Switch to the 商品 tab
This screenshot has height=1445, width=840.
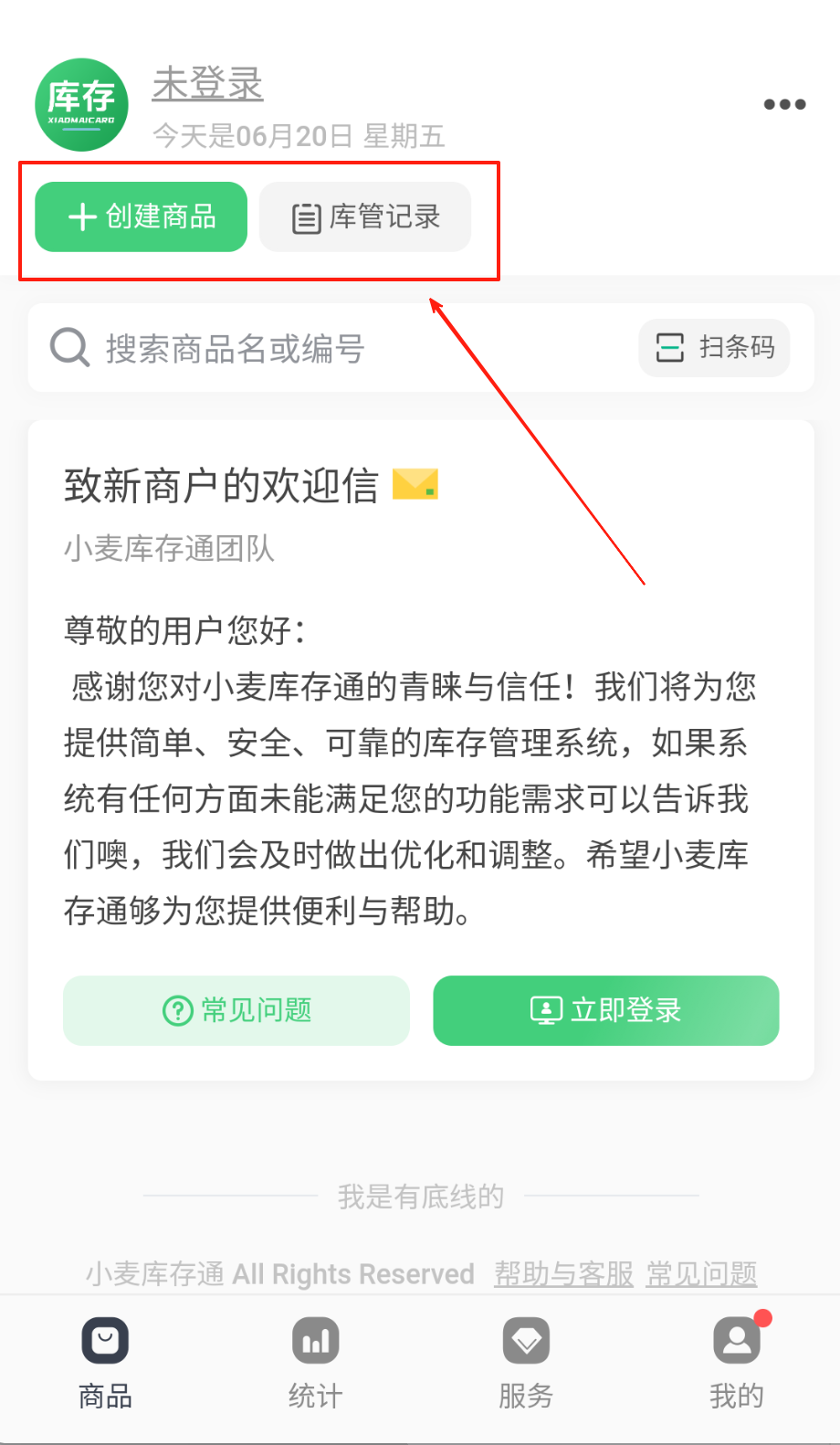105,1363
